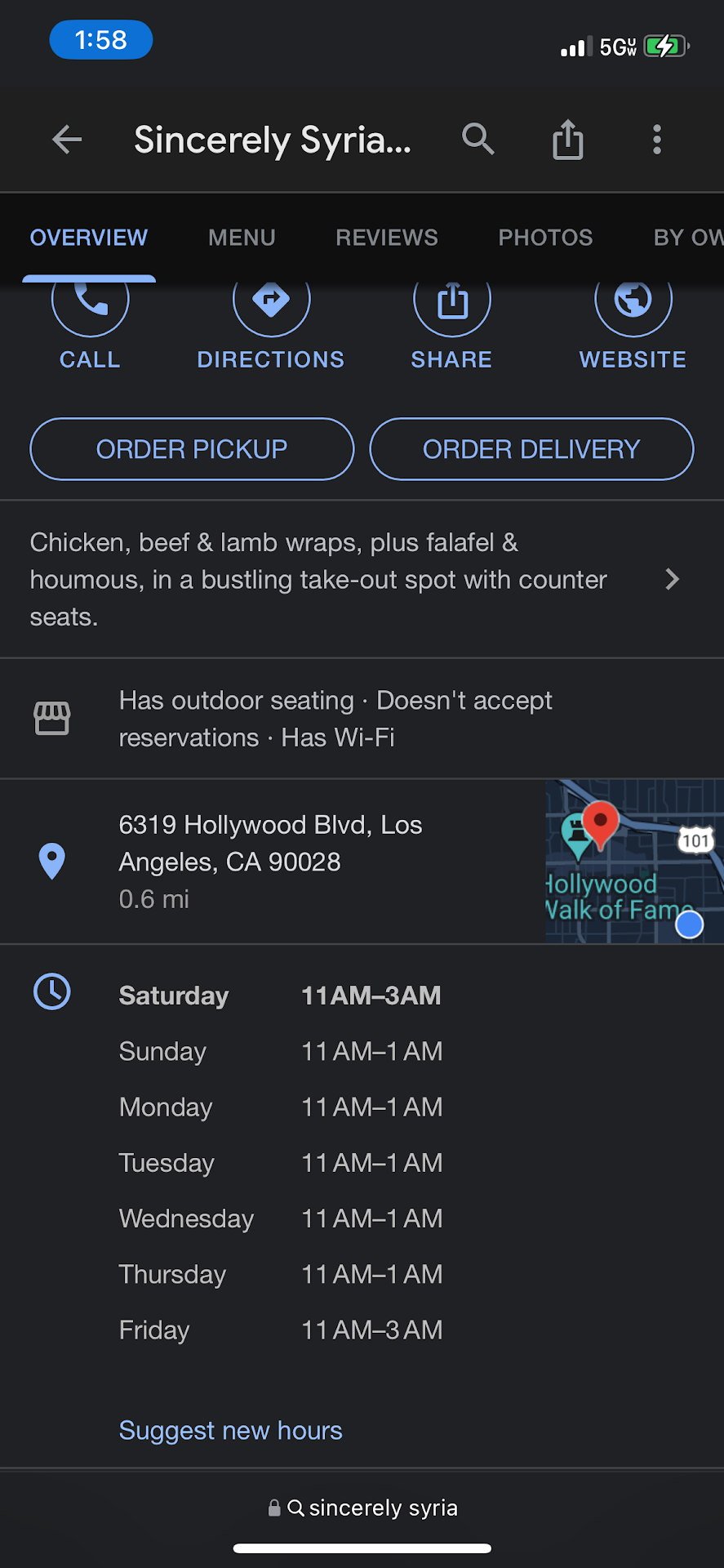Tap the share icon in the top bar
724x1568 pixels.
click(568, 140)
